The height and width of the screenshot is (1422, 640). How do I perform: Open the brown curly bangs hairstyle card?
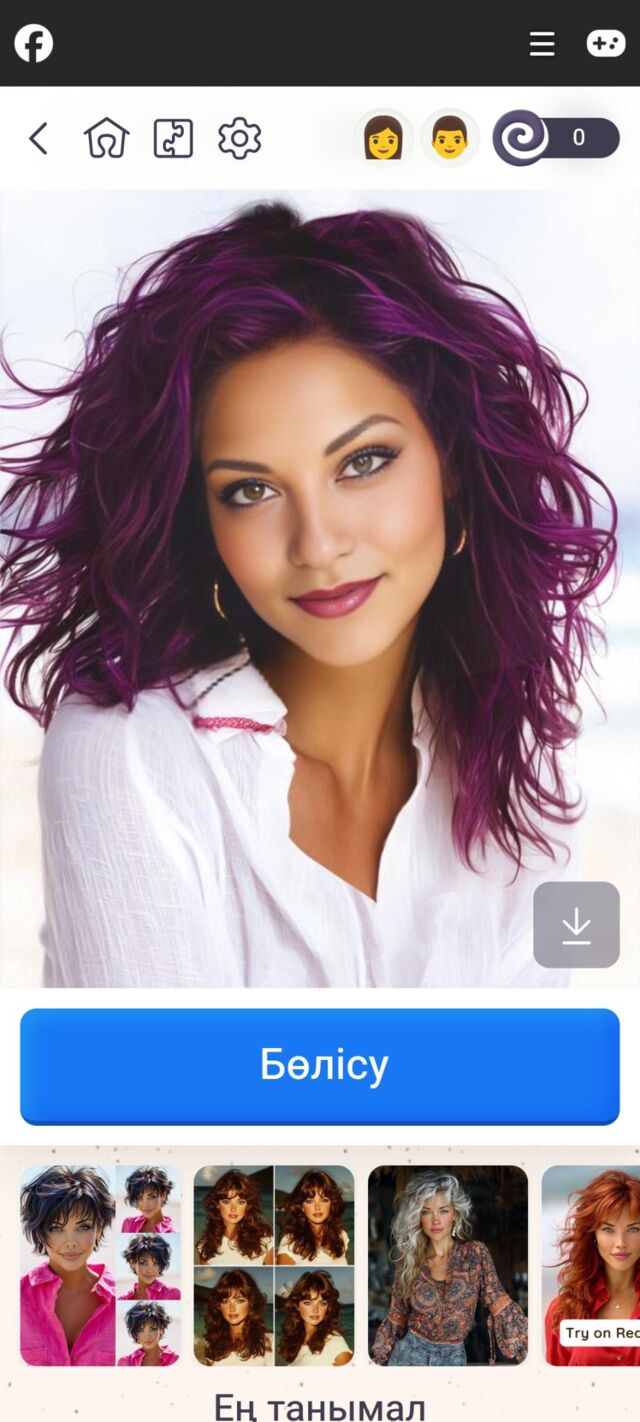coord(274,1265)
